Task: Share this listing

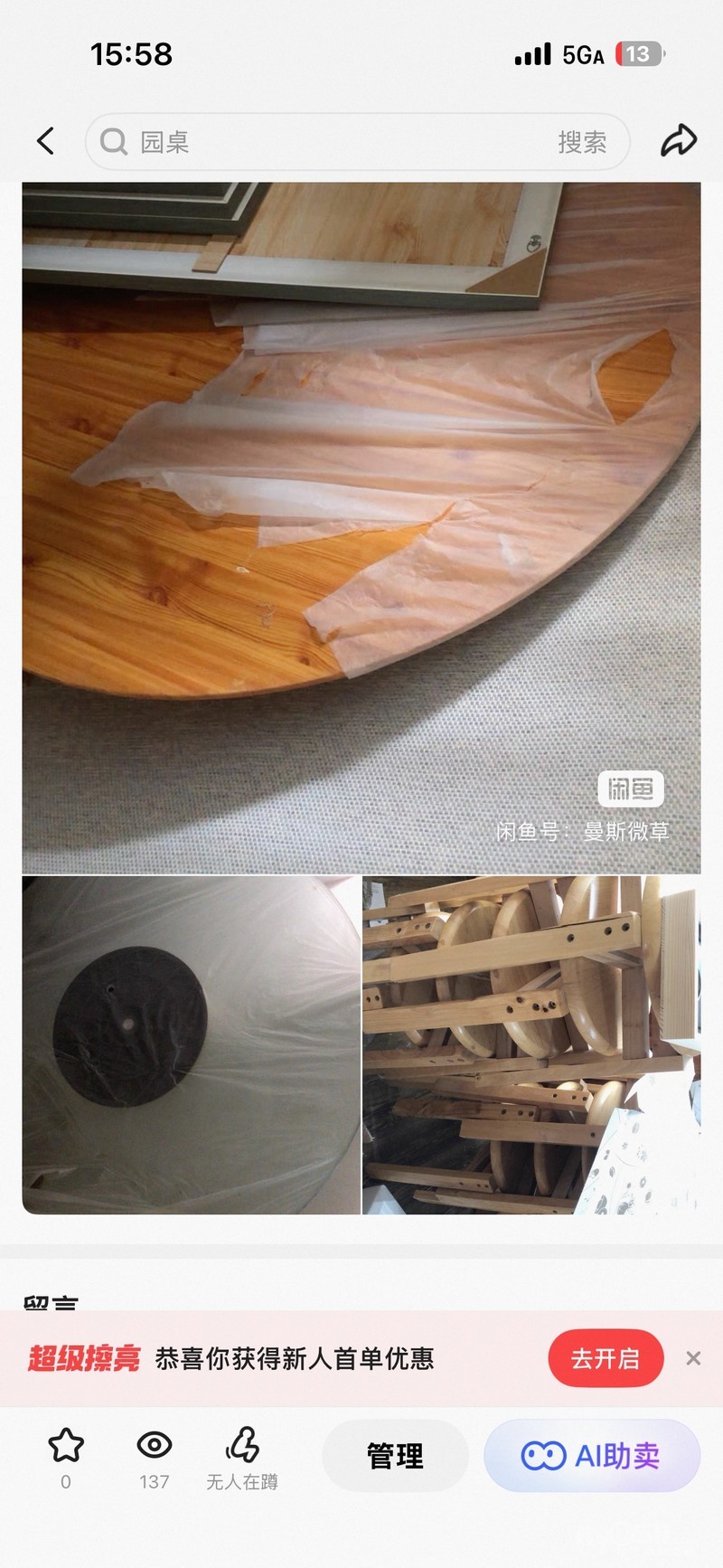Action: (x=678, y=141)
